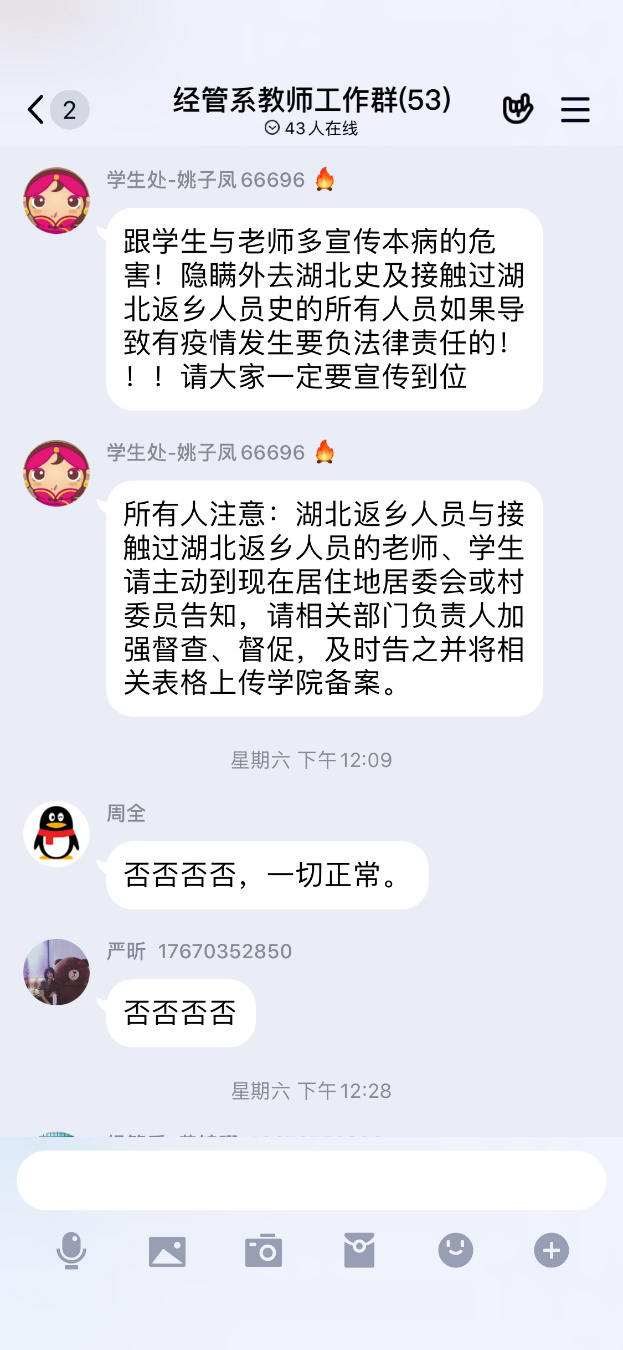Screen dimensions: 623x1350
Task: View 严昕's profile avatar
Action: point(57,971)
